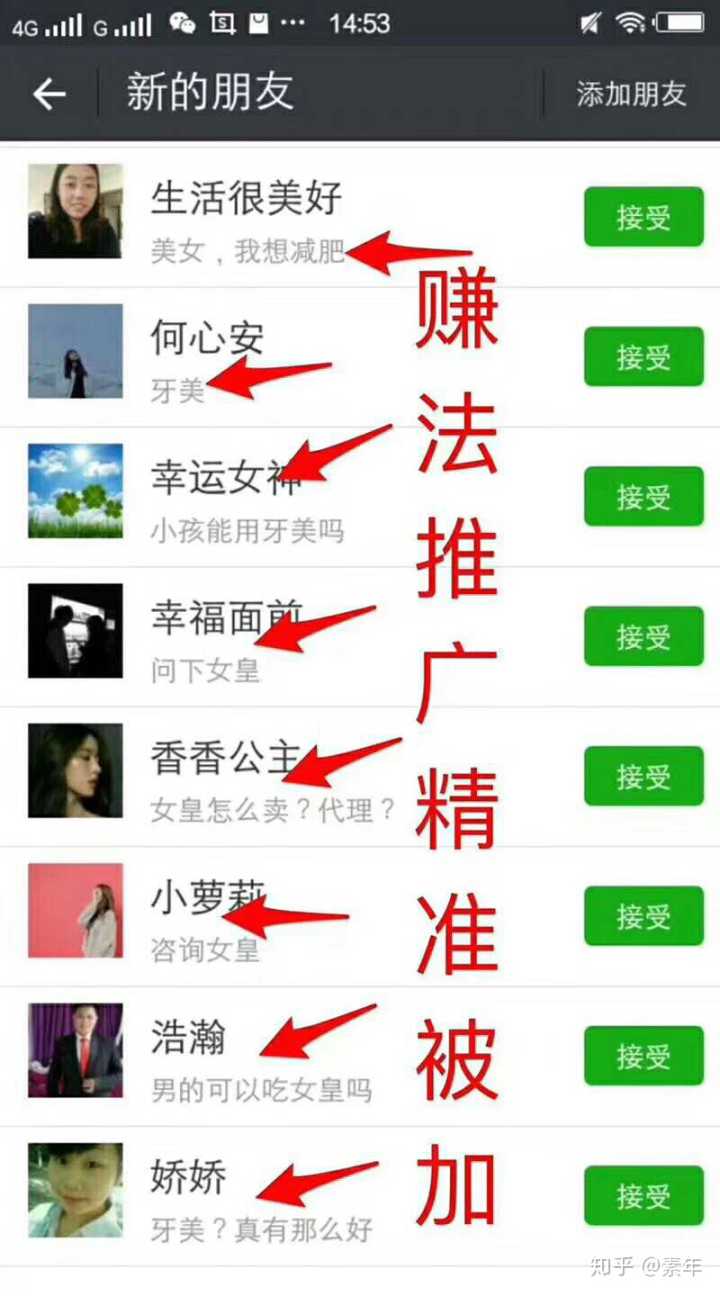
Task: Open 娇娇's friend request row
Action: (188, 1178)
